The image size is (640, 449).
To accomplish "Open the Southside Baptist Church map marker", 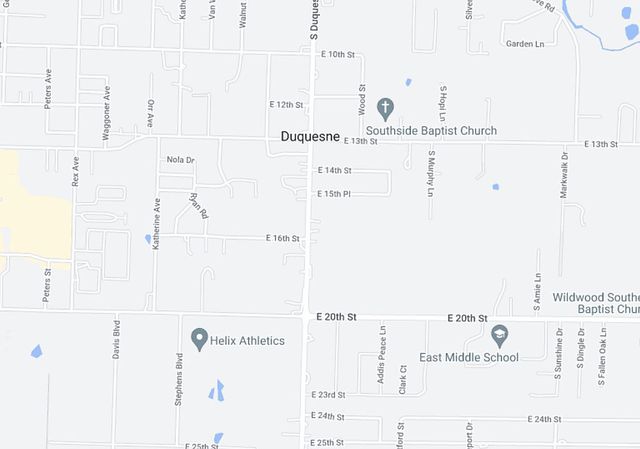I will click(384, 107).
